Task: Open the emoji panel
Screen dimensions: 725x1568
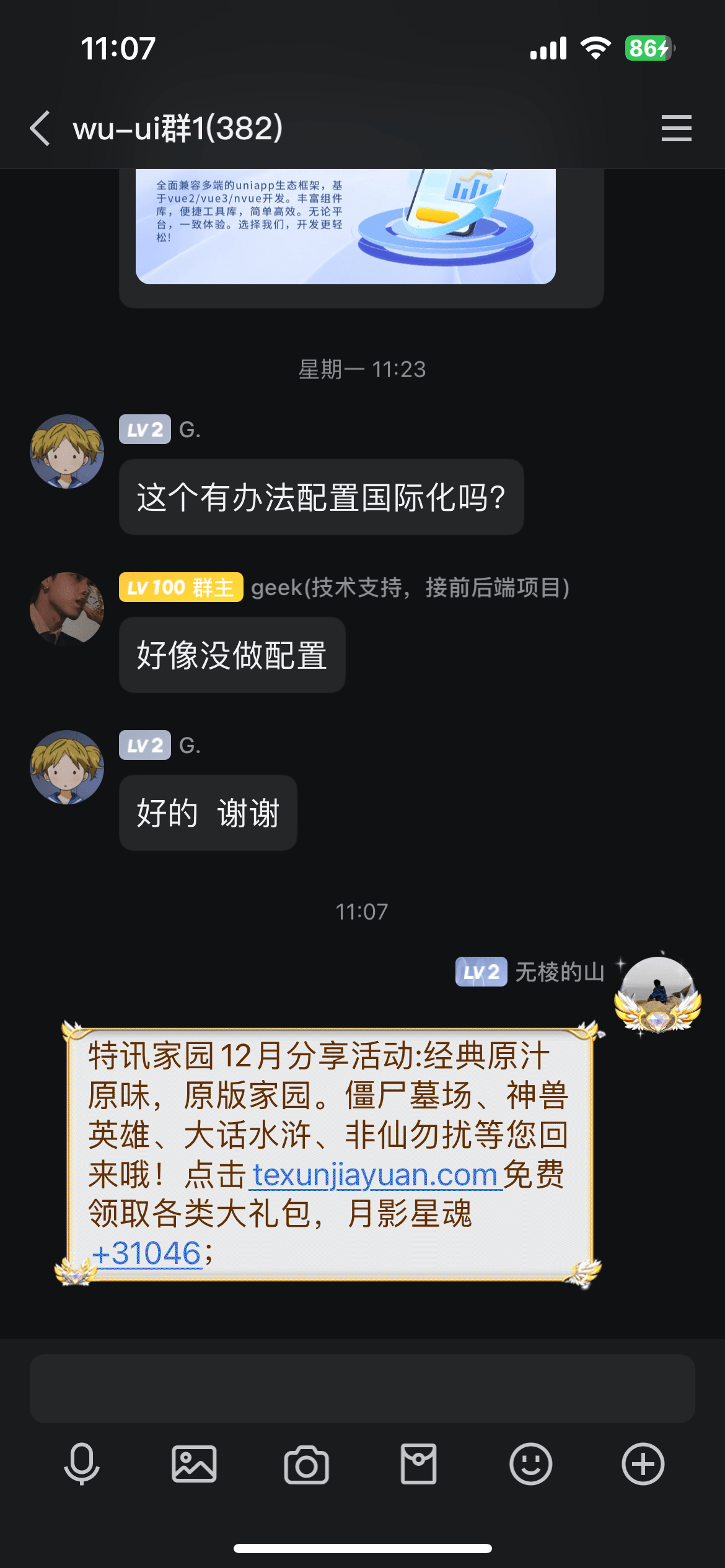Action: (x=530, y=1464)
